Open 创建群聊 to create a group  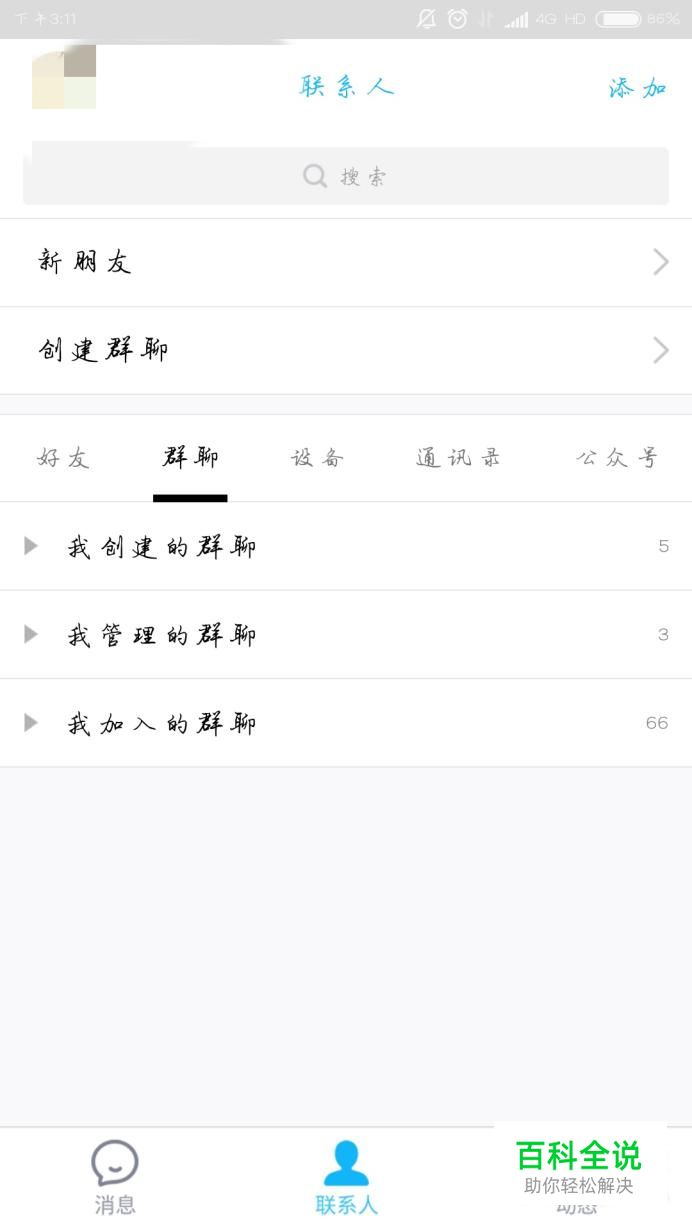click(x=346, y=350)
